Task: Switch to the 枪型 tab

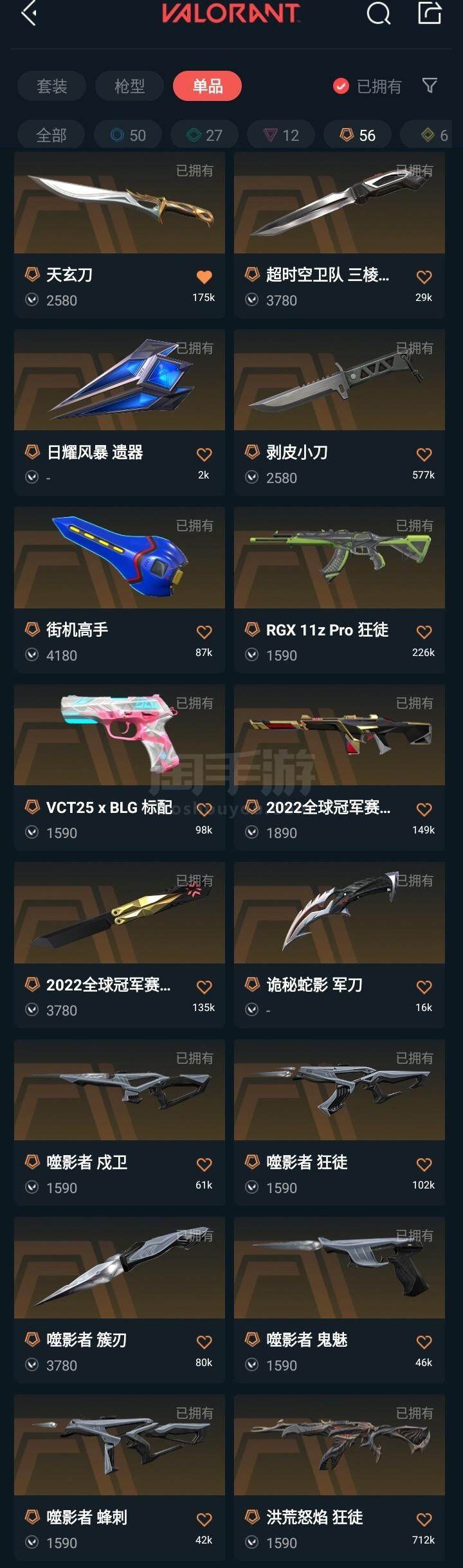Action: 129,86
